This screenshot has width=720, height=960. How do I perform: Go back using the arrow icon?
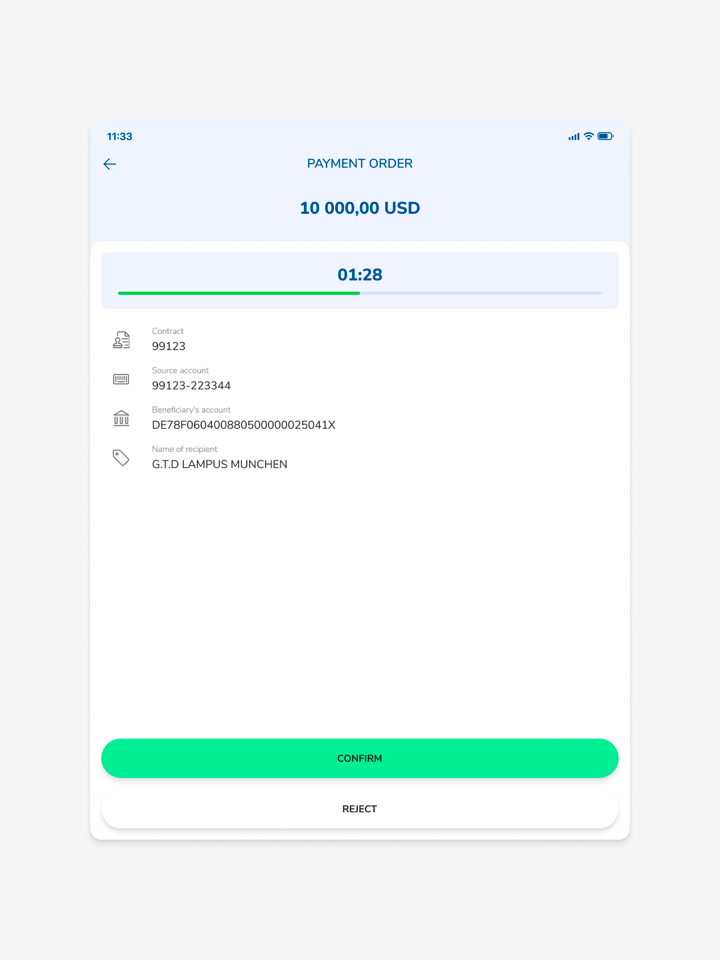(110, 164)
